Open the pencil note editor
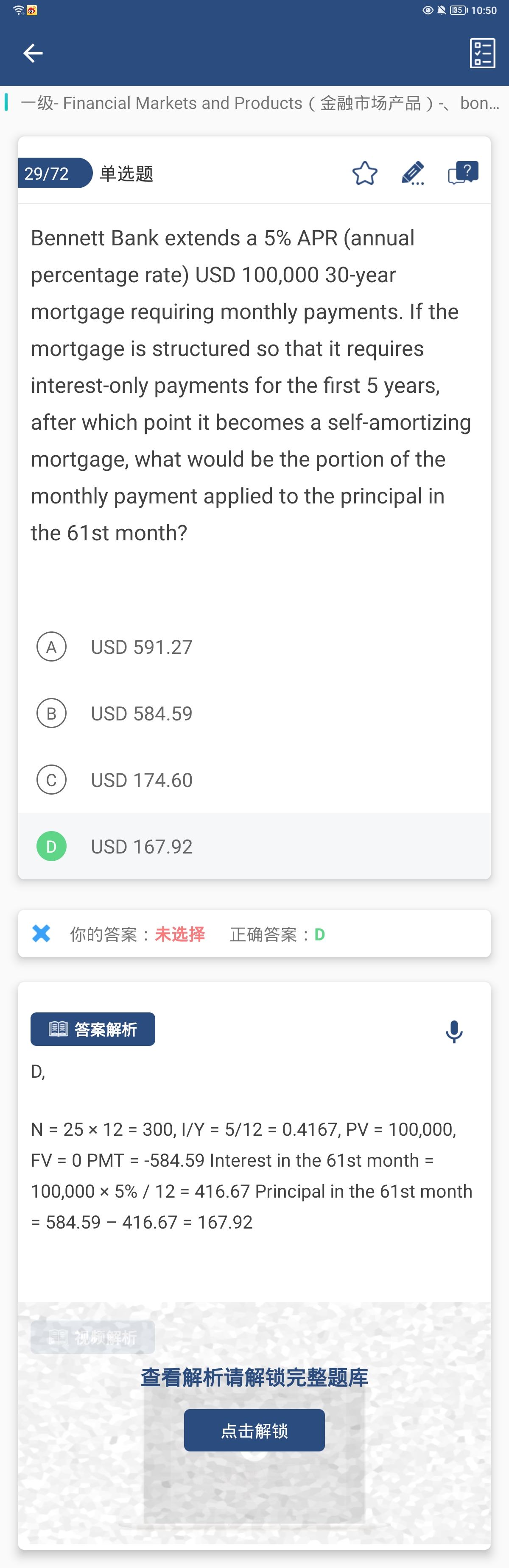Viewport: 509px width, 1568px height. 413,173
